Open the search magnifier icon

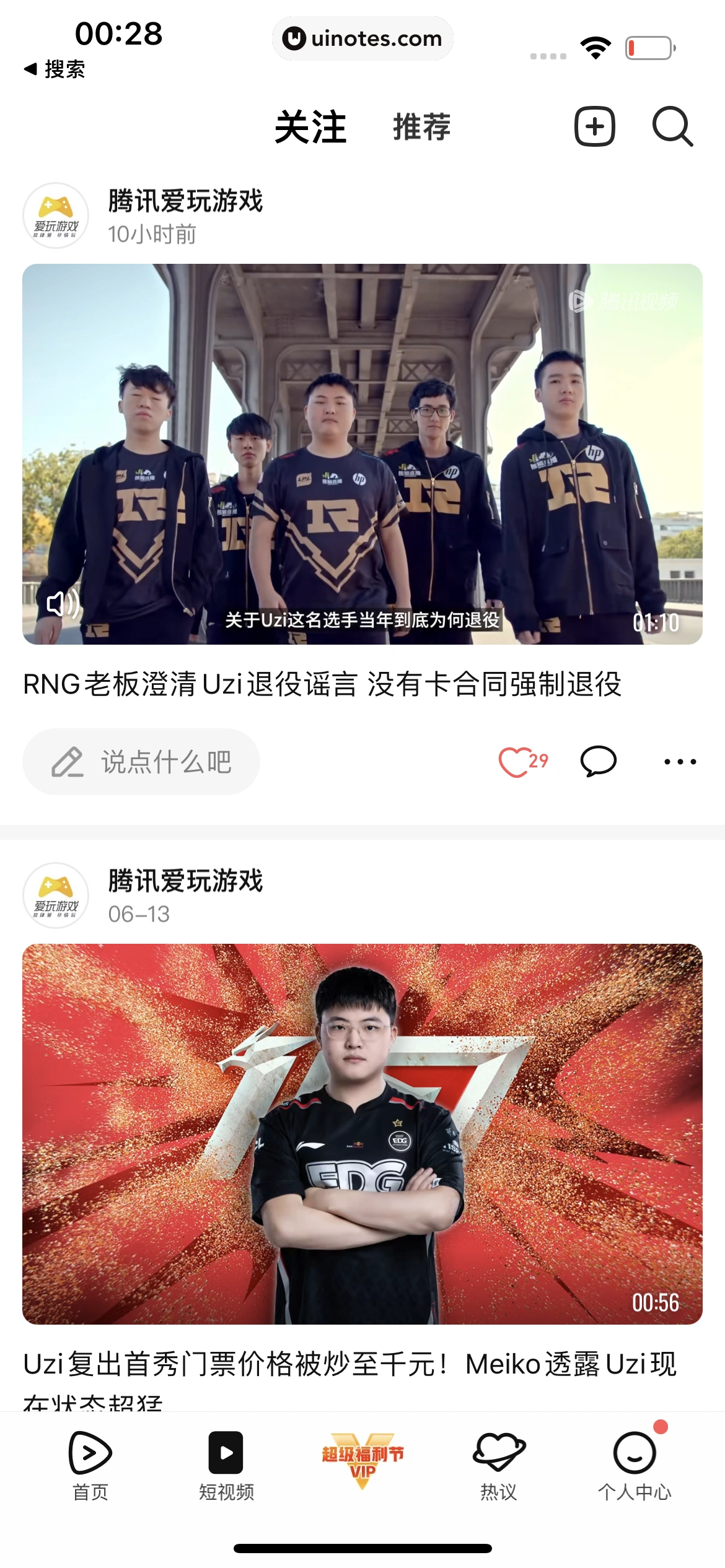[x=672, y=127]
